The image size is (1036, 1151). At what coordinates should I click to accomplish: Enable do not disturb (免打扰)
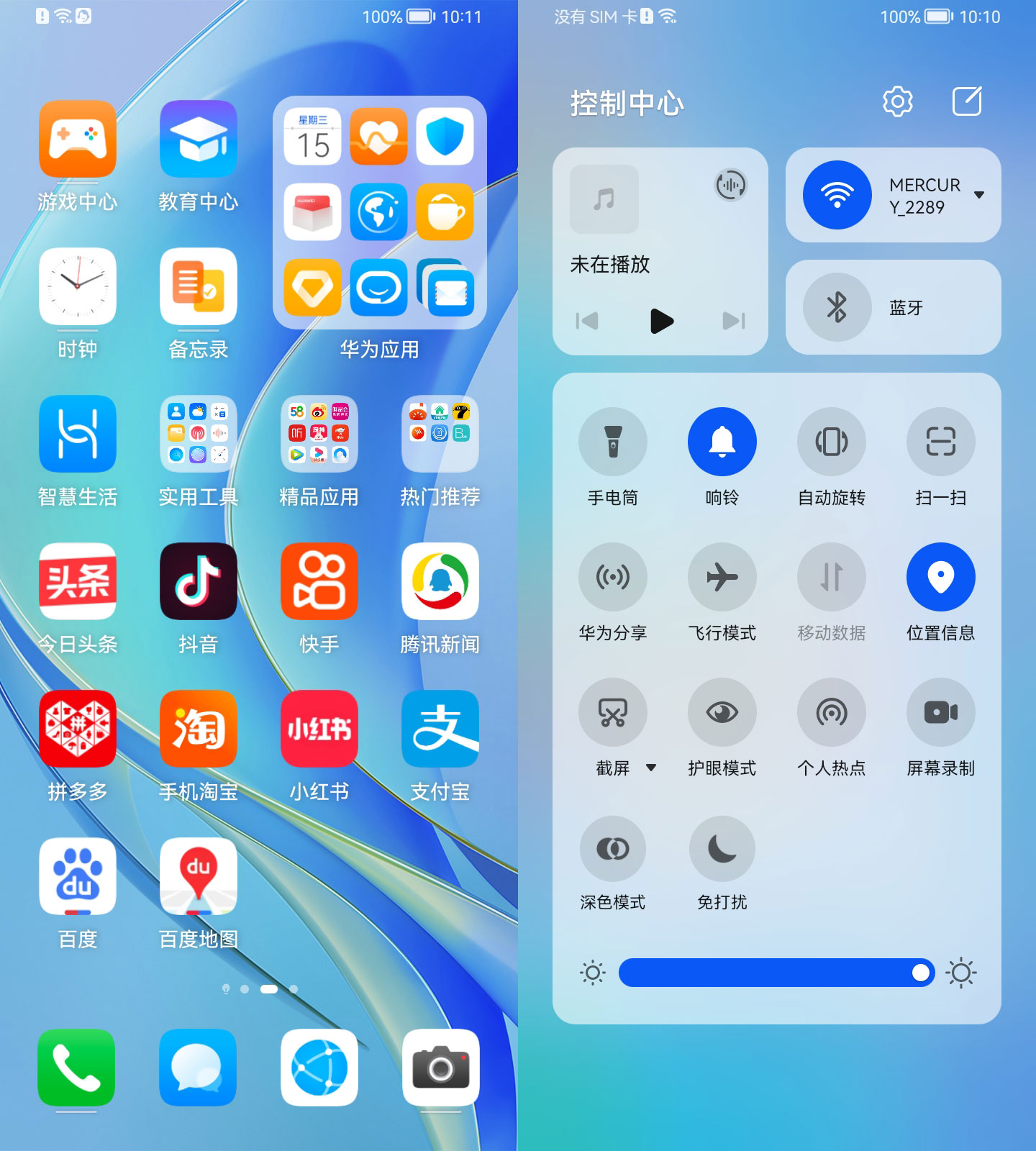[x=722, y=849]
